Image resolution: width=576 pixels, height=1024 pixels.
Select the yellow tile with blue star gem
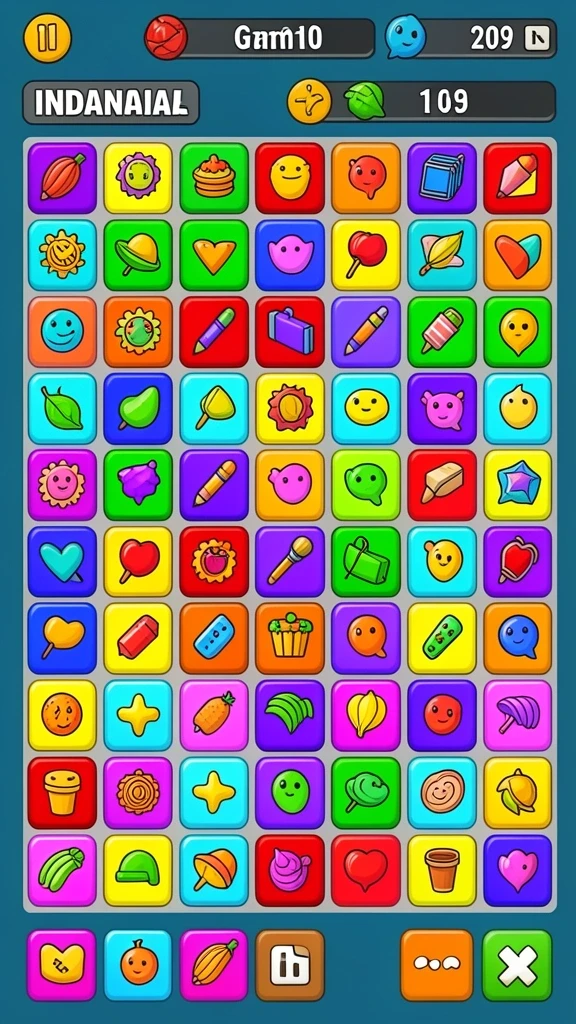click(x=518, y=485)
